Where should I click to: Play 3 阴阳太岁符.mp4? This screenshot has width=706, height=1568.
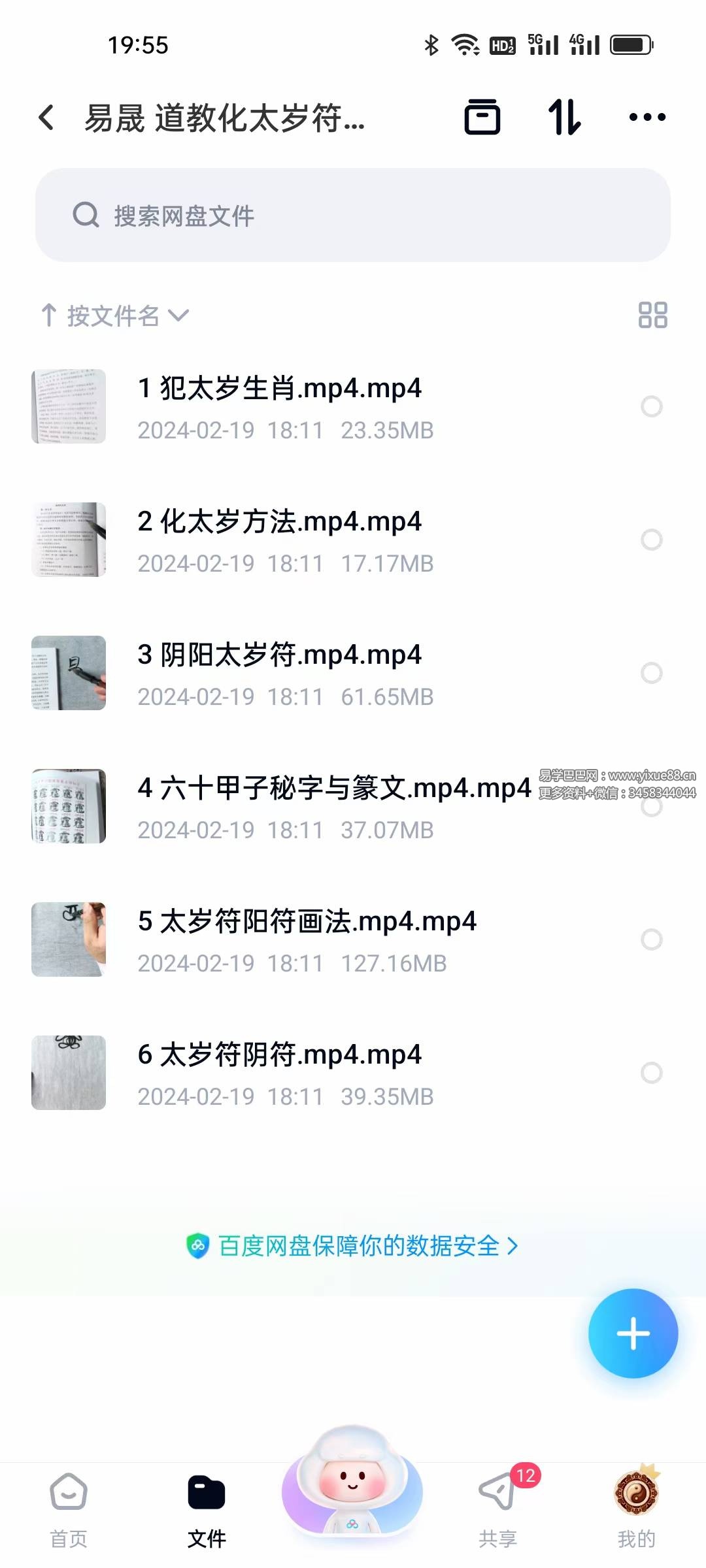pyautogui.click(x=280, y=656)
